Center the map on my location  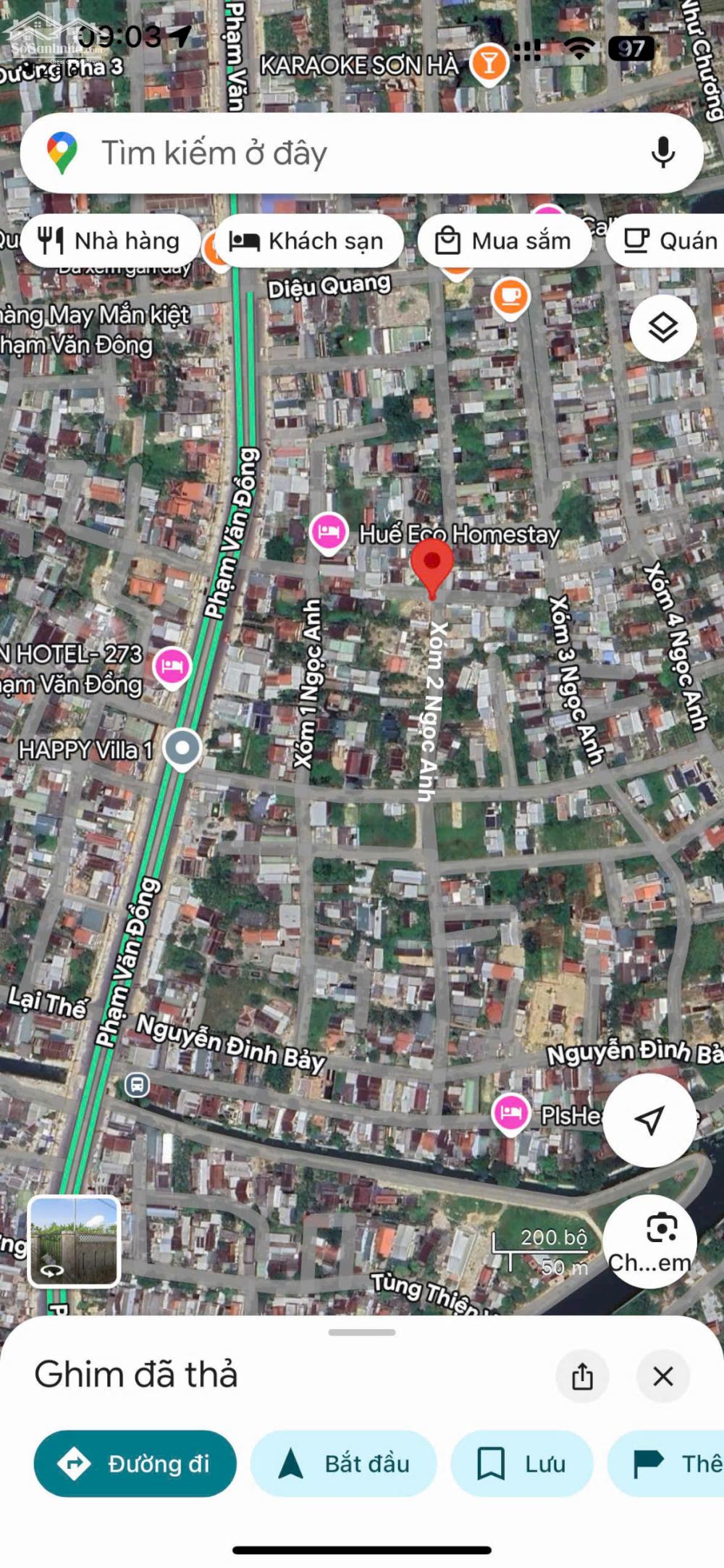[x=649, y=1120]
